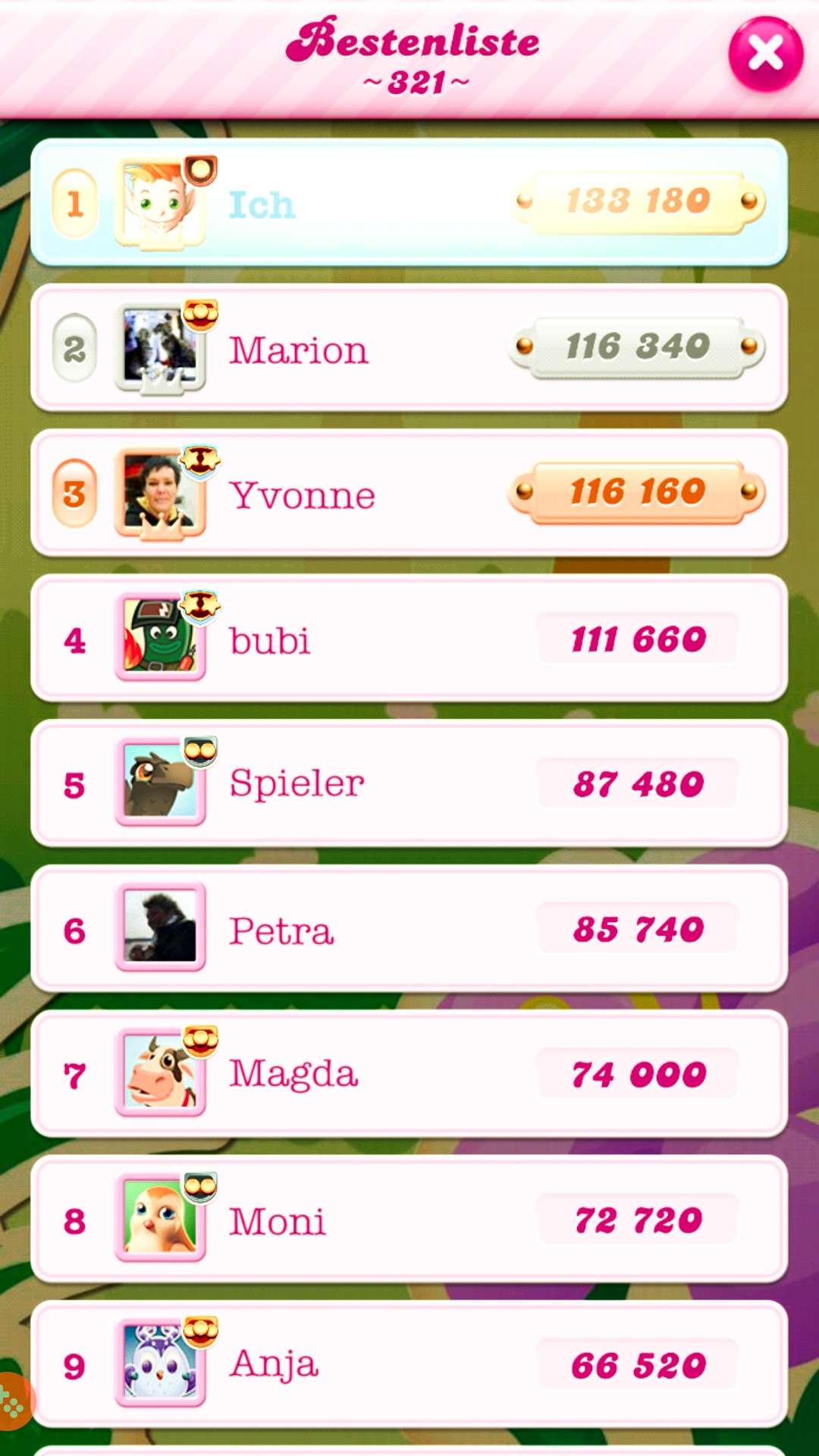
Task: Open Yvonne's leaderboard entry
Action: [409, 494]
